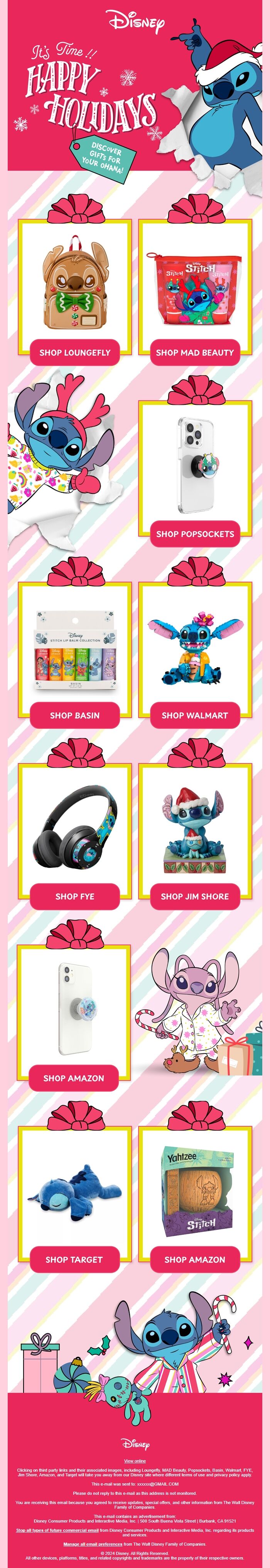Tap Shop Amazon under the phone grip
Viewport: 270px width, 1568px height.
[x=73, y=1078]
